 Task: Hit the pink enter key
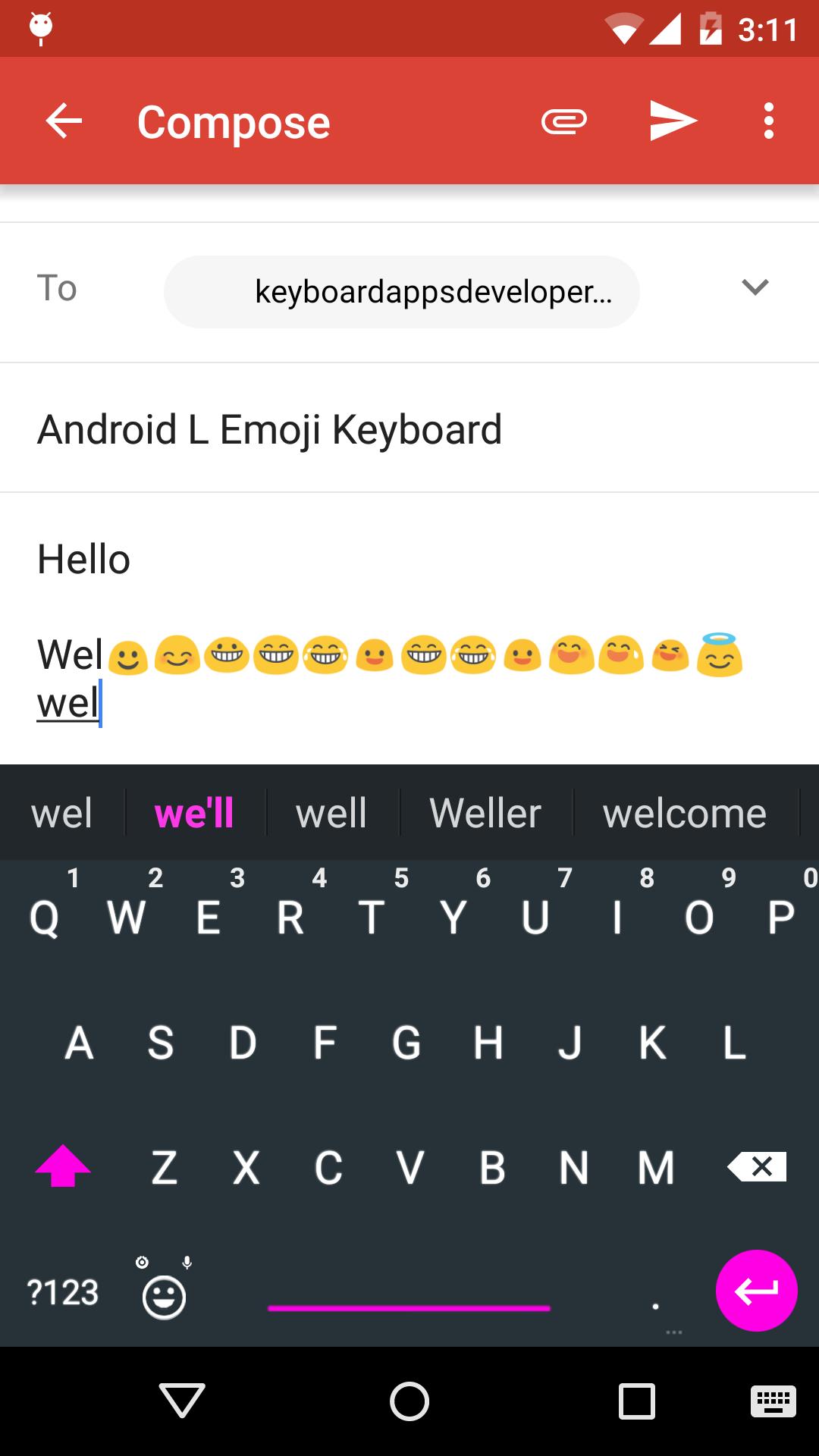(756, 1291)
